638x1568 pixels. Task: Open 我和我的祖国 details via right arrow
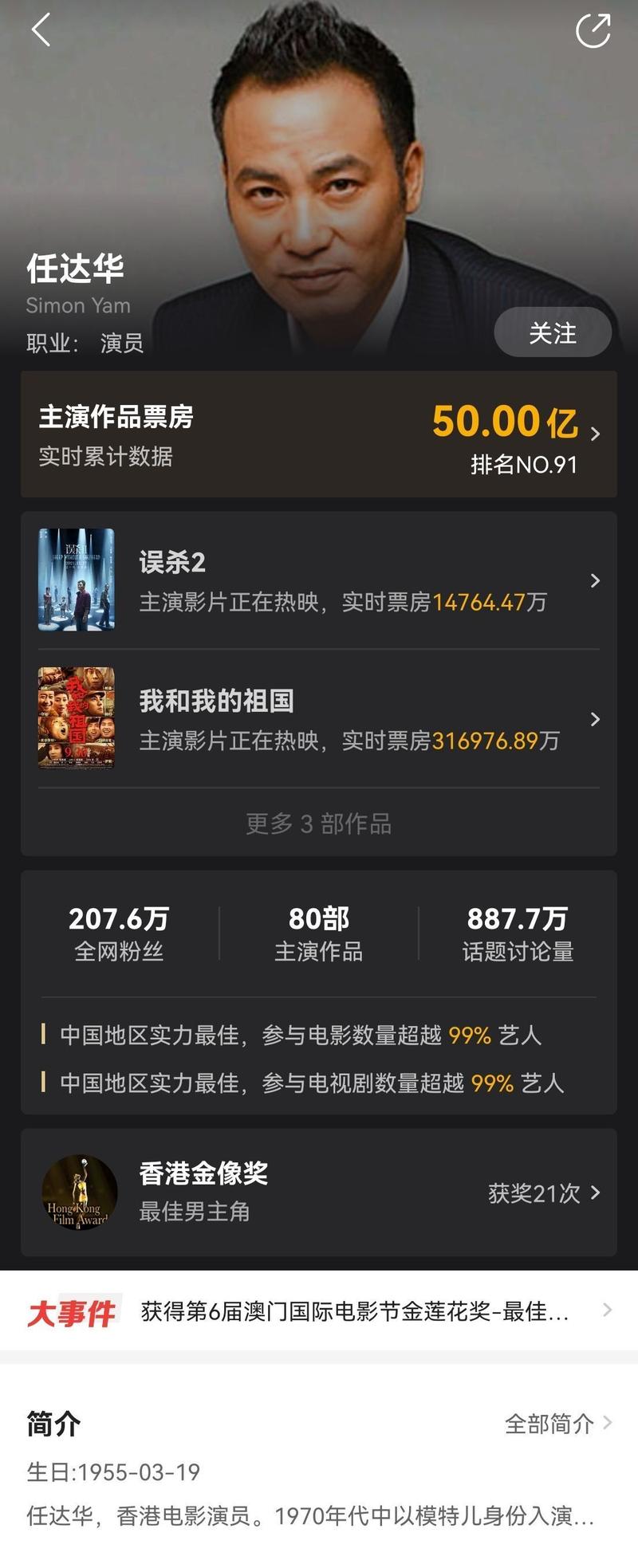pos(597,719)
